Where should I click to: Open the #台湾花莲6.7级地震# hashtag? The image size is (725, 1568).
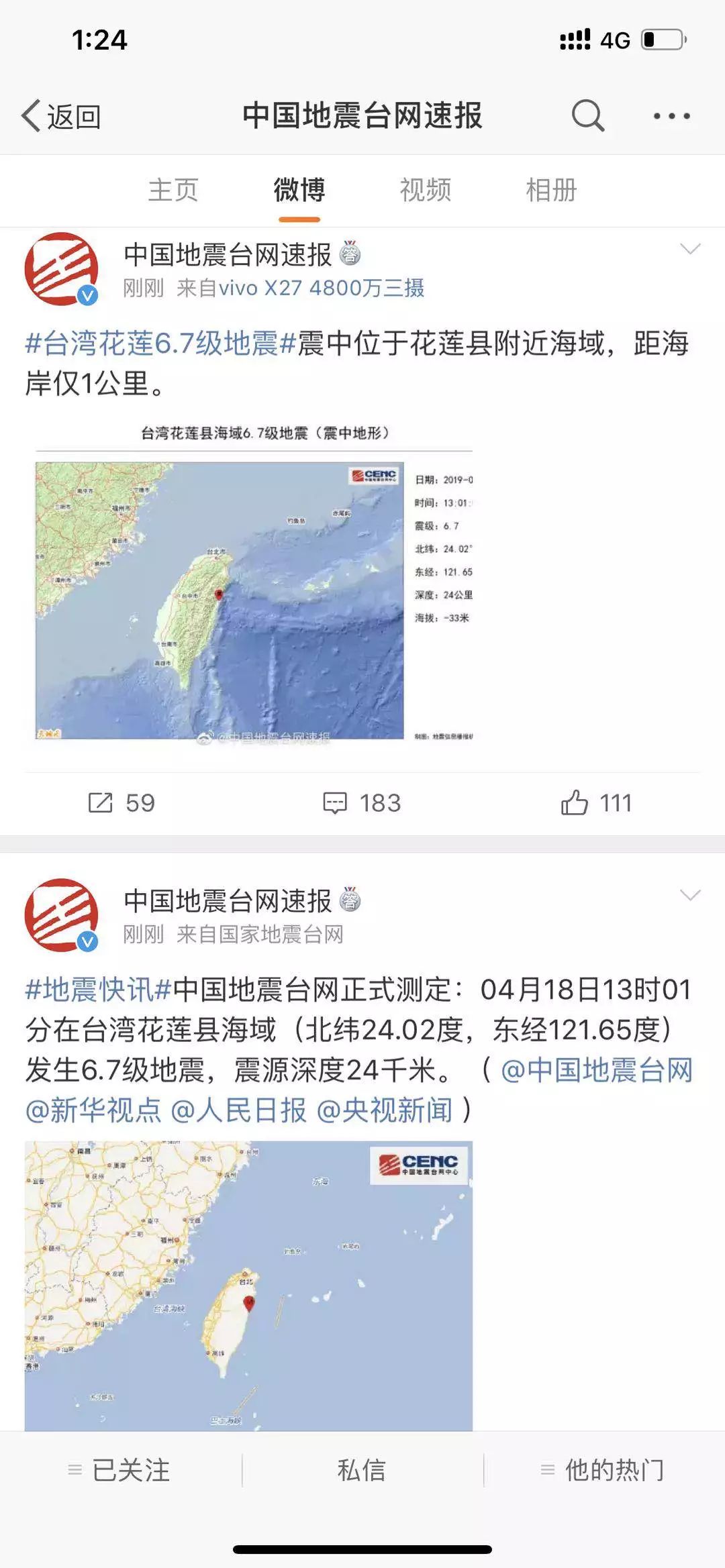click(x=161, y=344)
